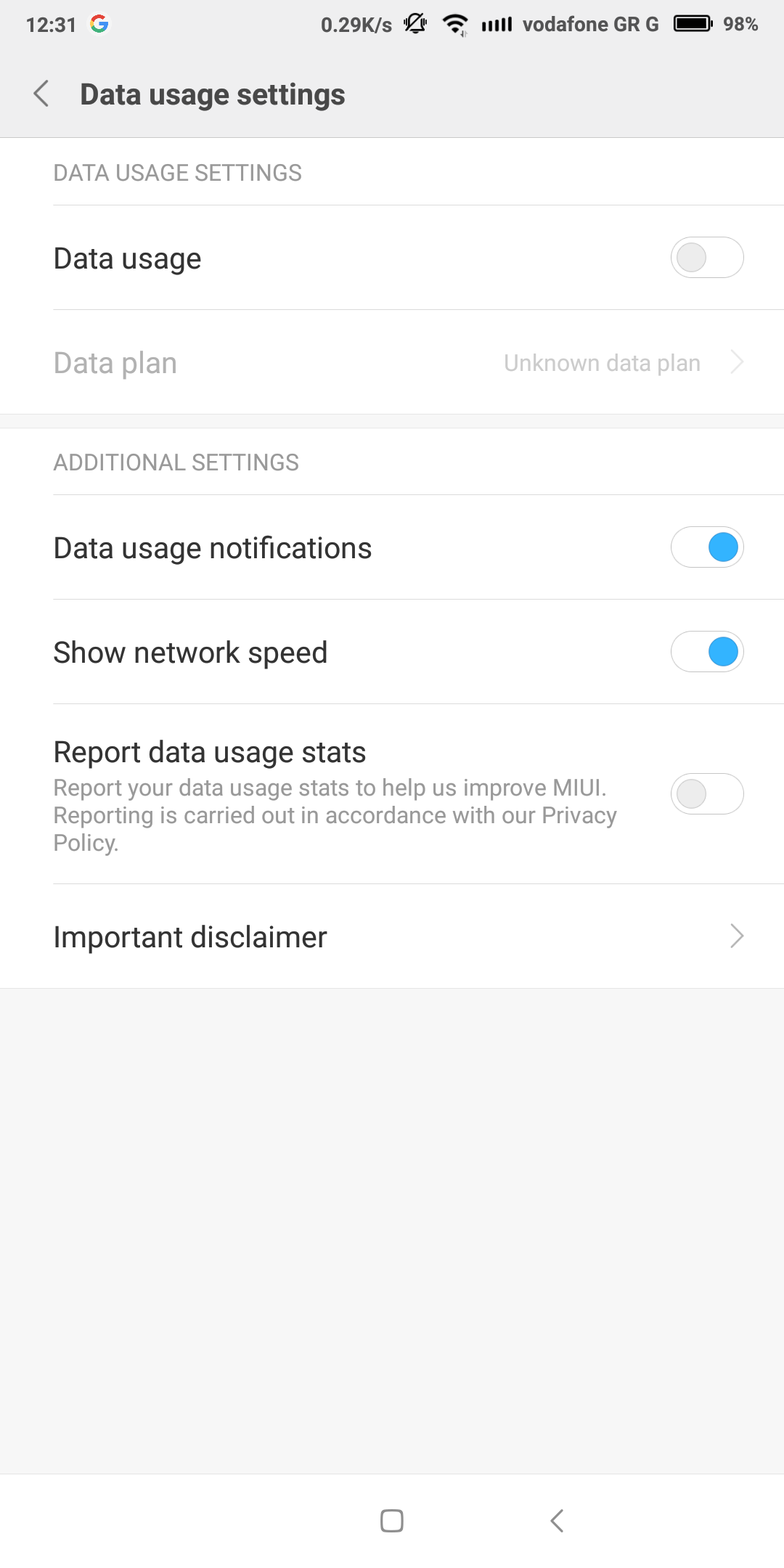Screen dimensions: 784x1568
Task: Disable Data usage notifications
Action: pos(706,547)
